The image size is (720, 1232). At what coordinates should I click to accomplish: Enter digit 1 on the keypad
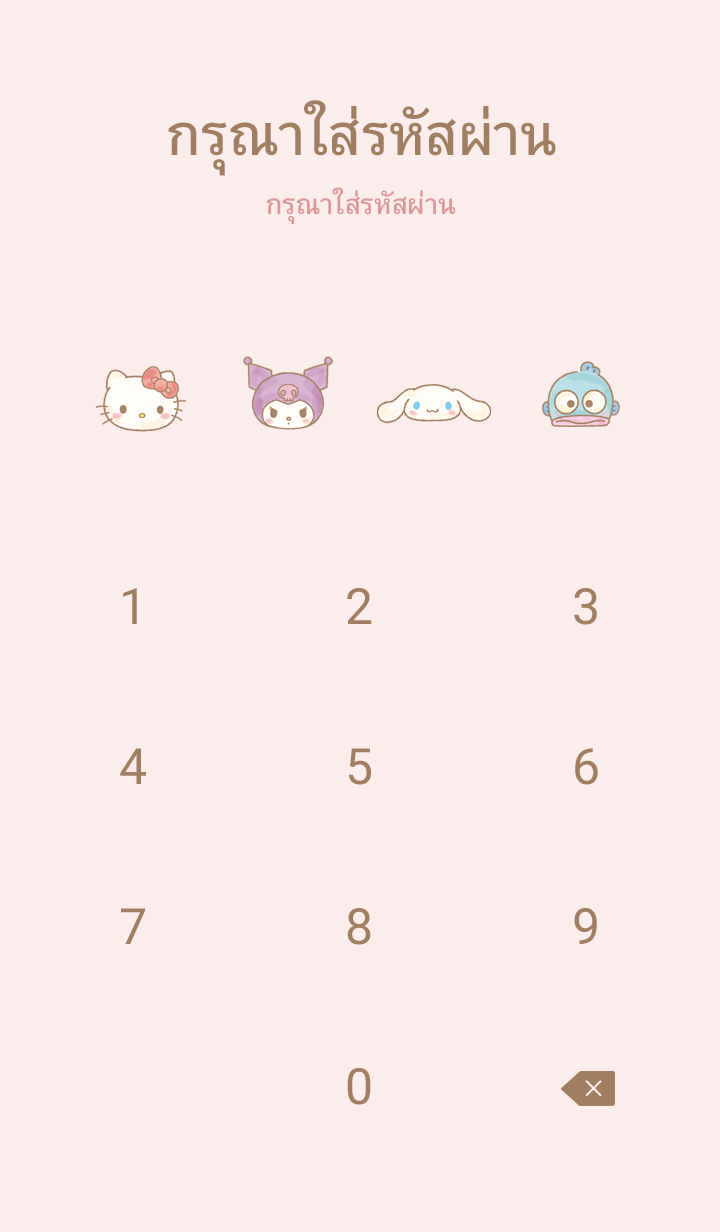coord(132,607)
